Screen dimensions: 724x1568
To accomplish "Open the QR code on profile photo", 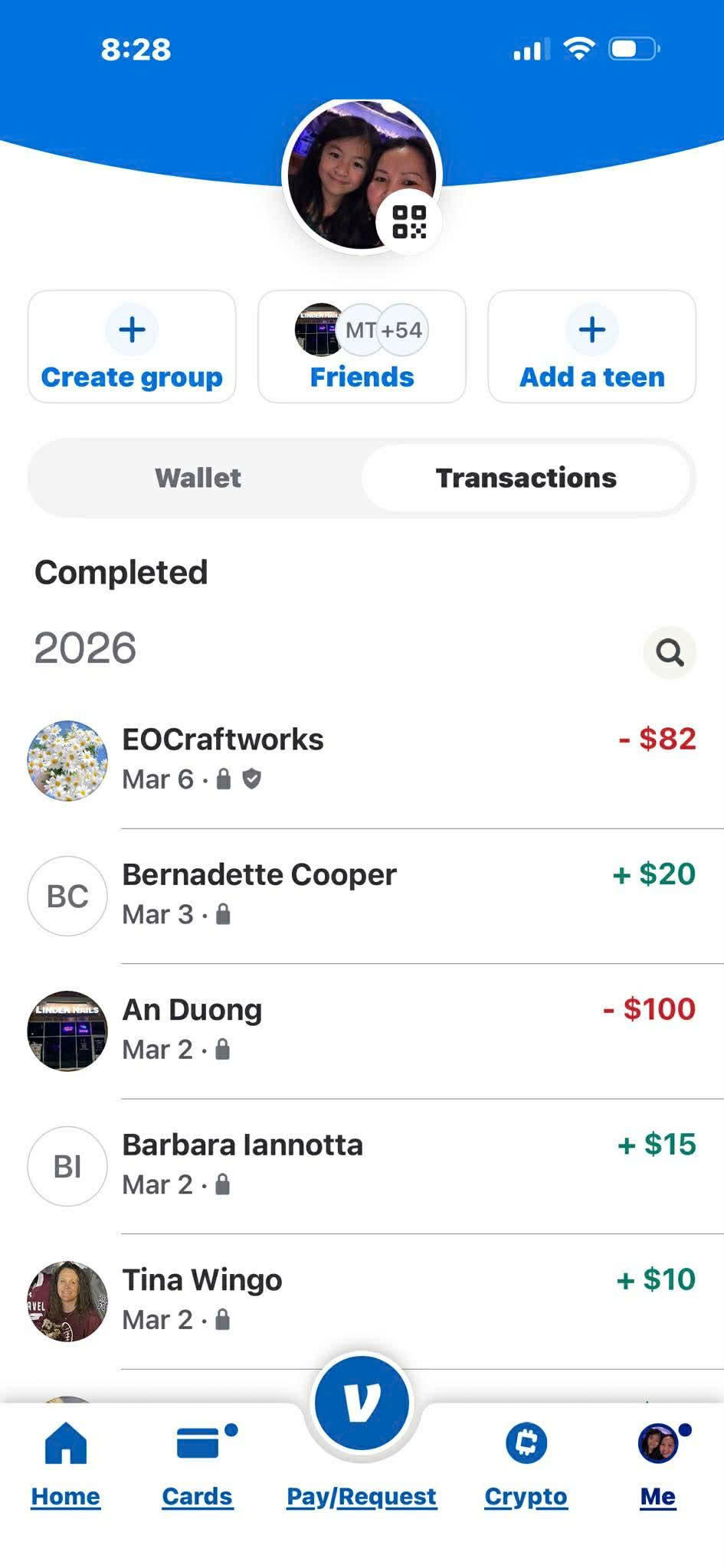I will click(x=409, y=222).
